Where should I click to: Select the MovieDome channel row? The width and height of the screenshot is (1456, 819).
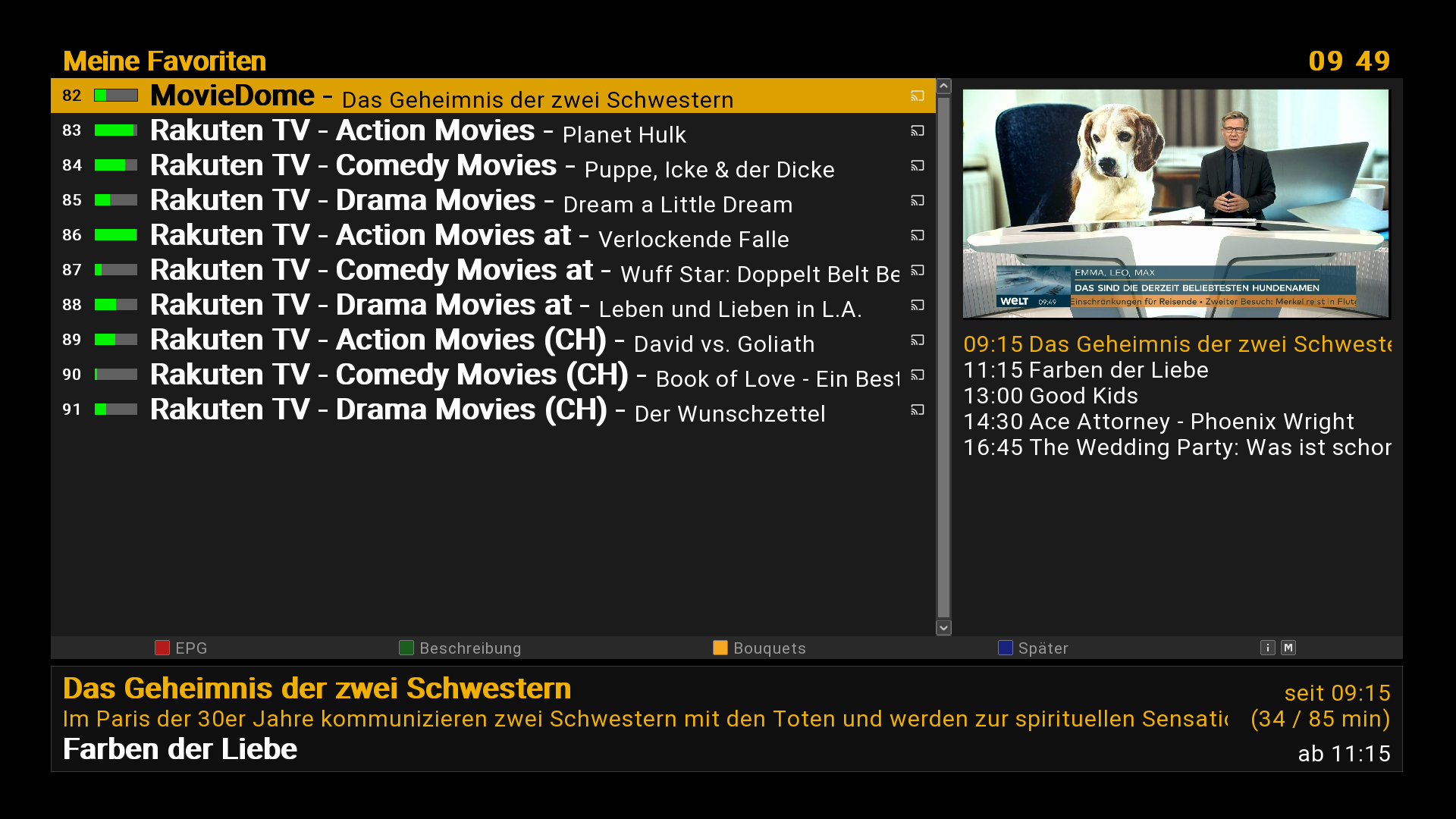click(493, 96)
